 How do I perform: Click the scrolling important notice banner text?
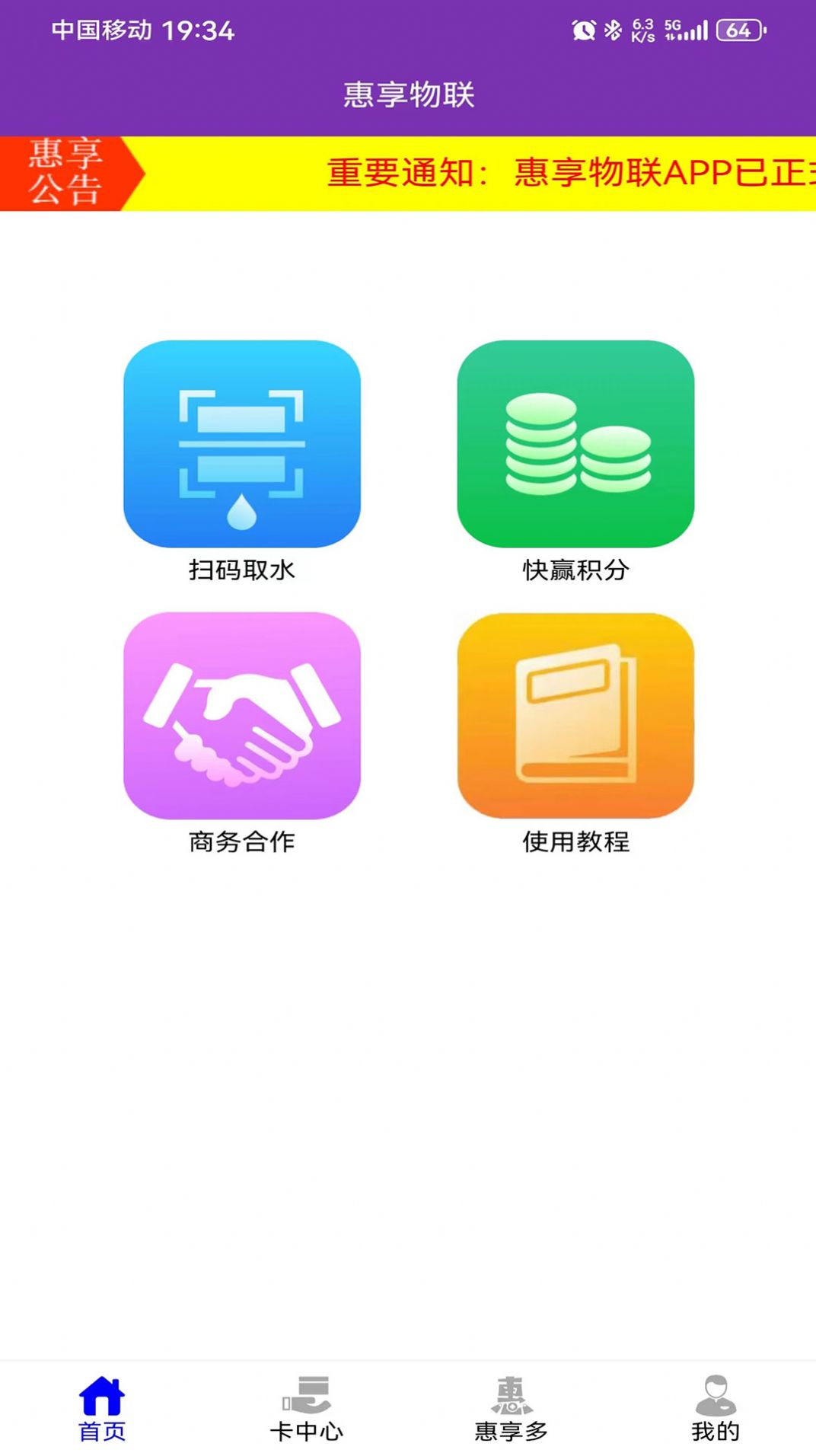click(x=533, y=174)
